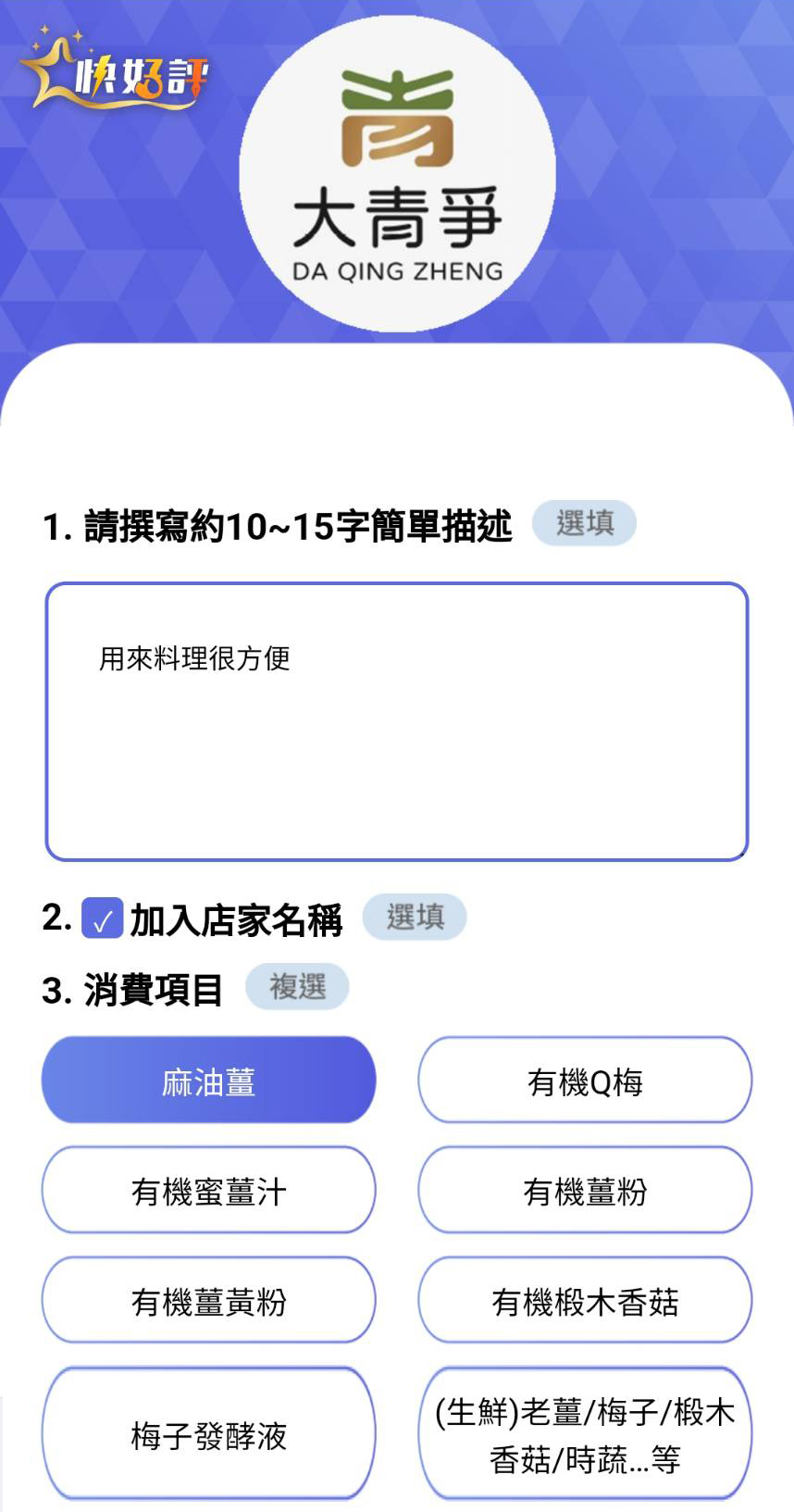The image size is (794, 1512).
Task: Pick the 有機薑黃粉 option
Action: [x=209, y=1300]
